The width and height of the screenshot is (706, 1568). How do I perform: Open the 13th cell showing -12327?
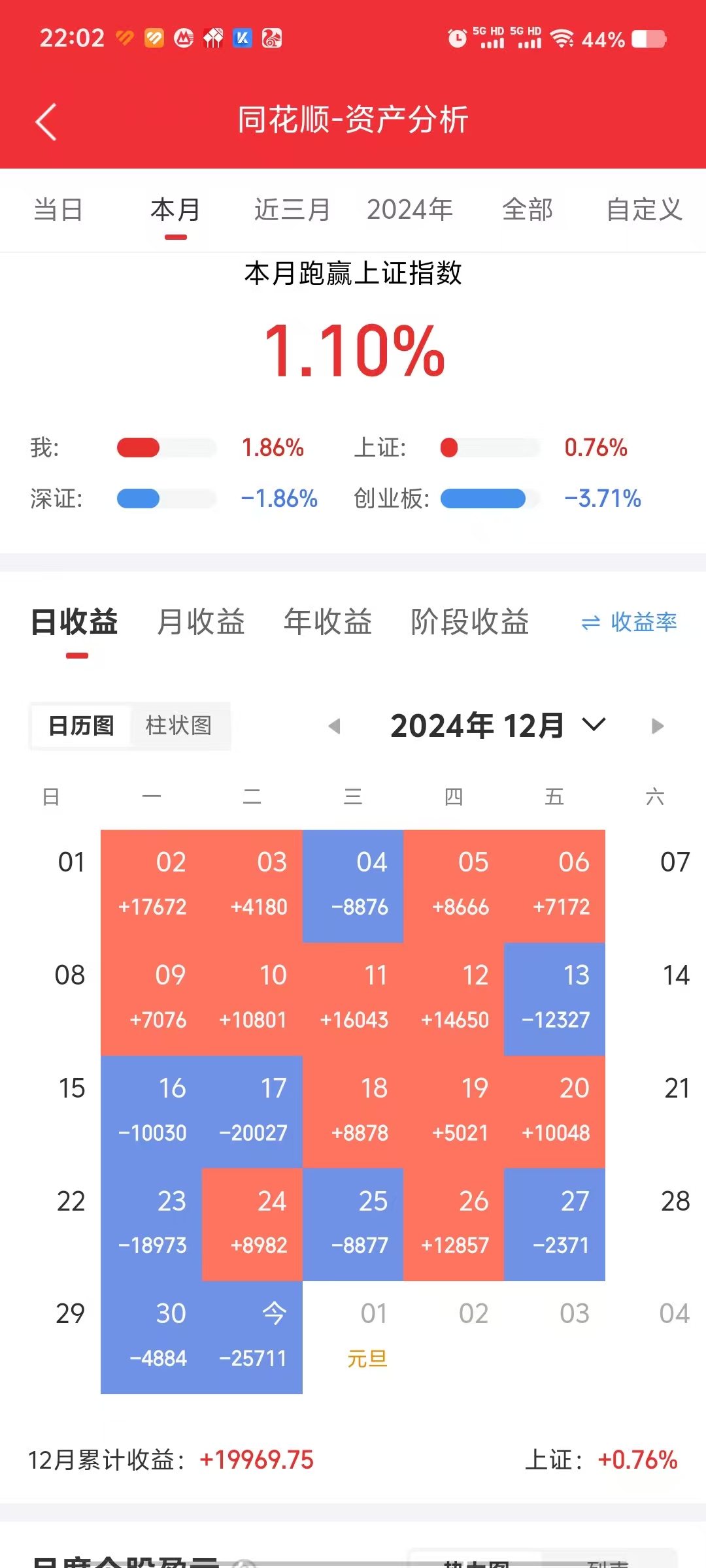tap(555, 998)
